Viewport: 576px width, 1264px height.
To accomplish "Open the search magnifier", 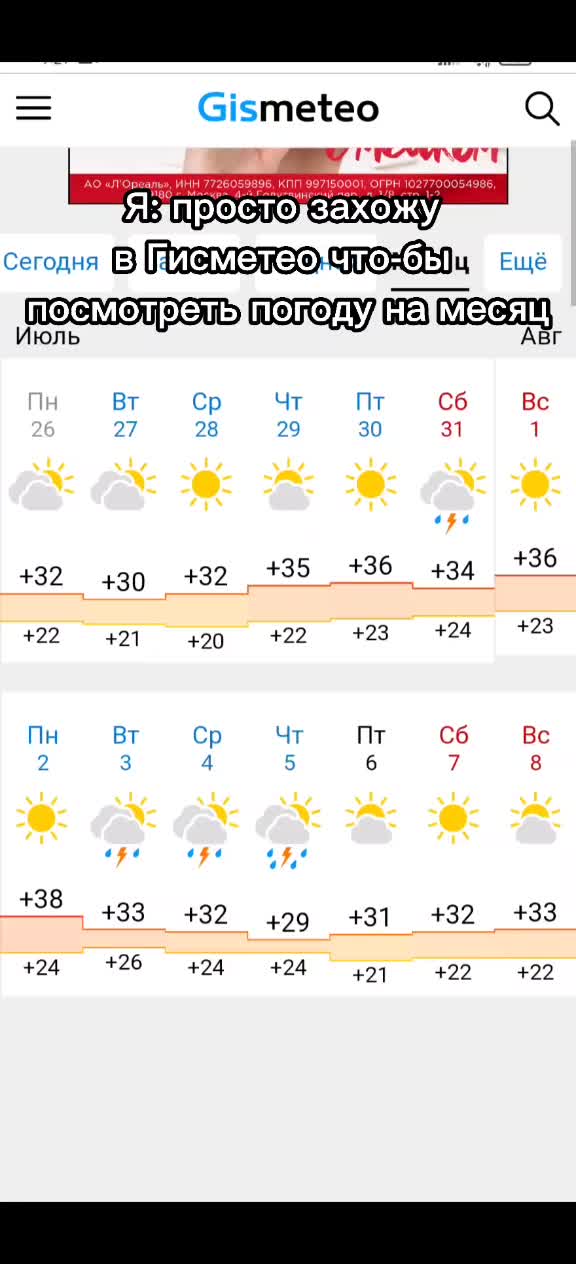I will click(541, 108).
